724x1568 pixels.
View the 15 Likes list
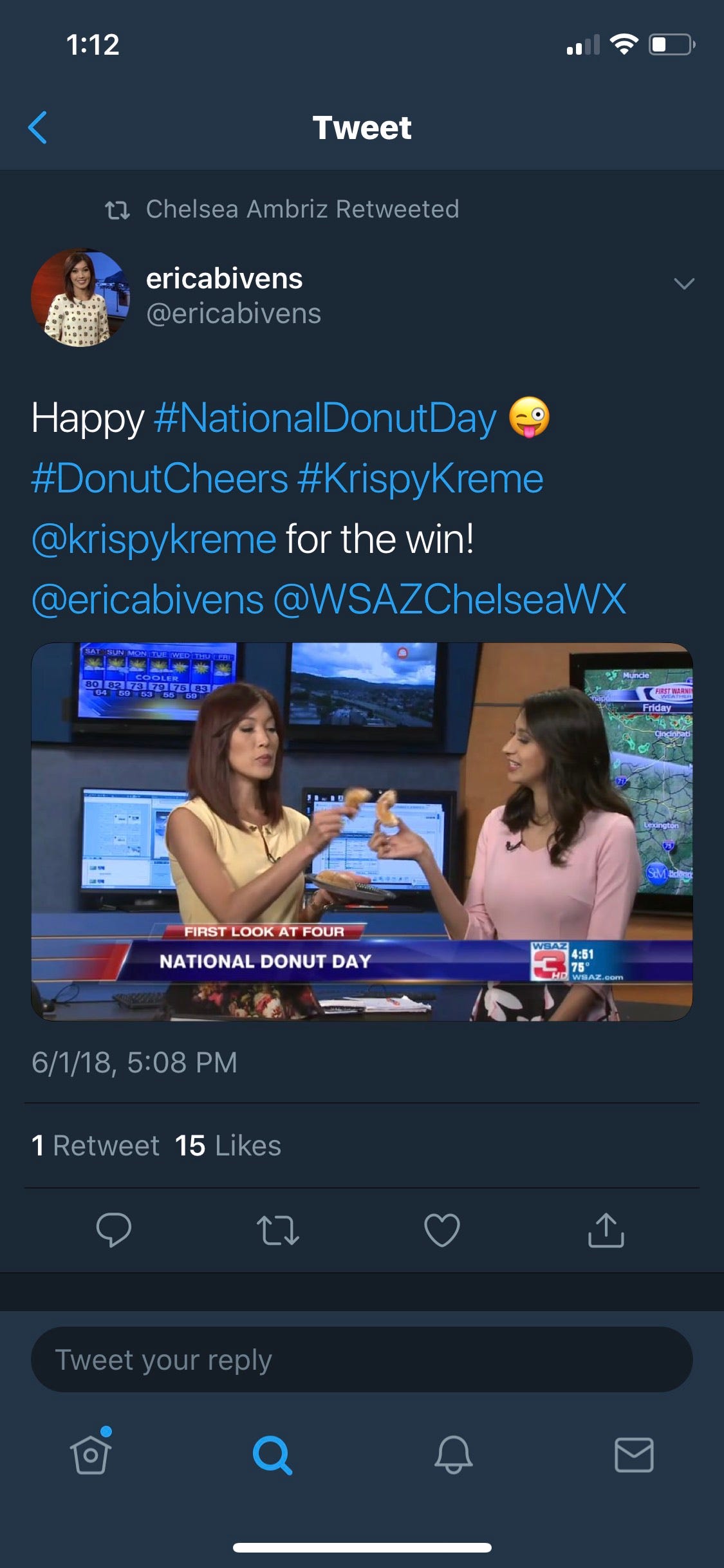pyautogui.click(x=228, y=1146)
